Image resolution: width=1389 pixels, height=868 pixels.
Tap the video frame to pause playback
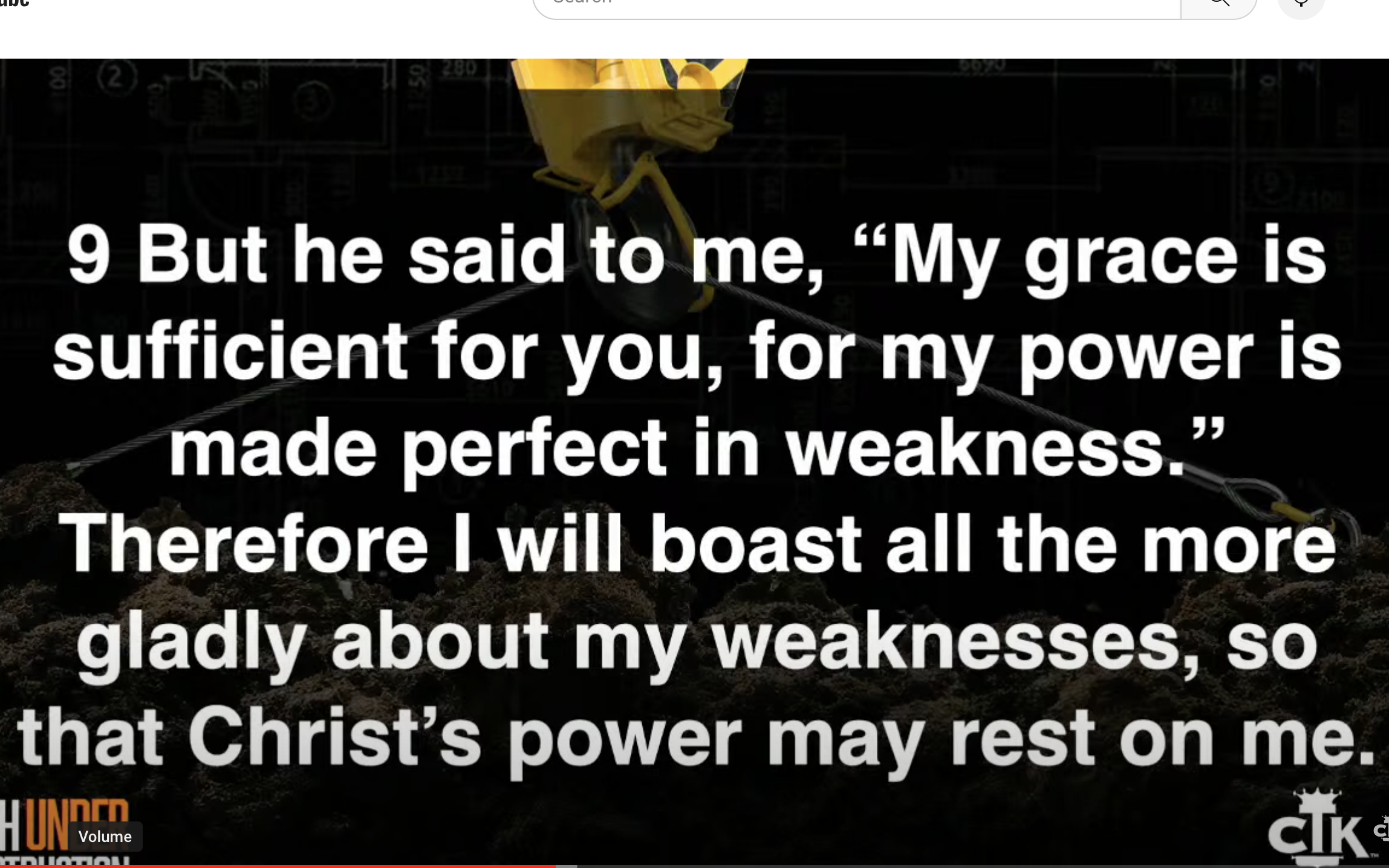(x=694, y=459)
